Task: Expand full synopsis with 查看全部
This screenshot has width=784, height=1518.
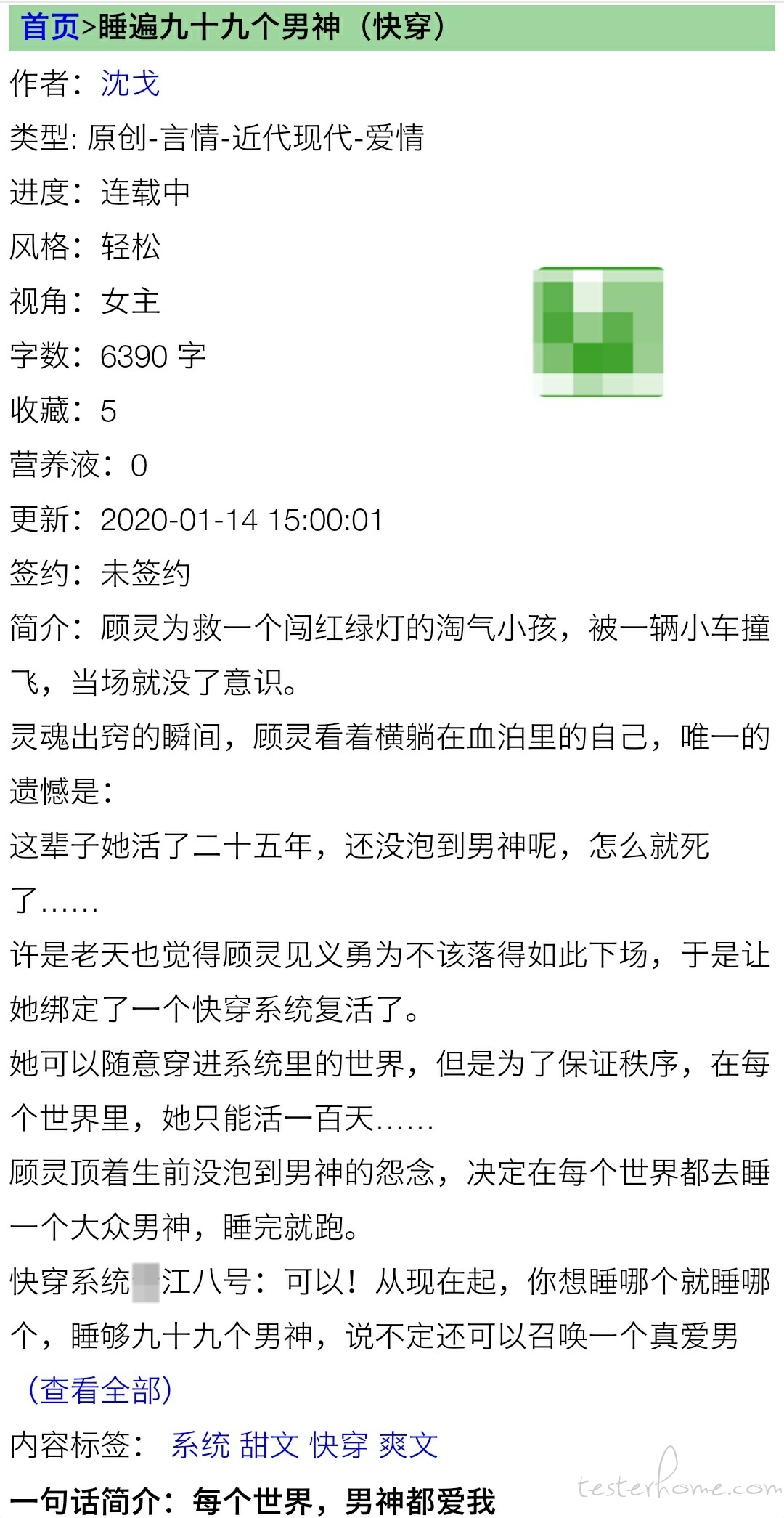Action: click(x=99, y=1390)
